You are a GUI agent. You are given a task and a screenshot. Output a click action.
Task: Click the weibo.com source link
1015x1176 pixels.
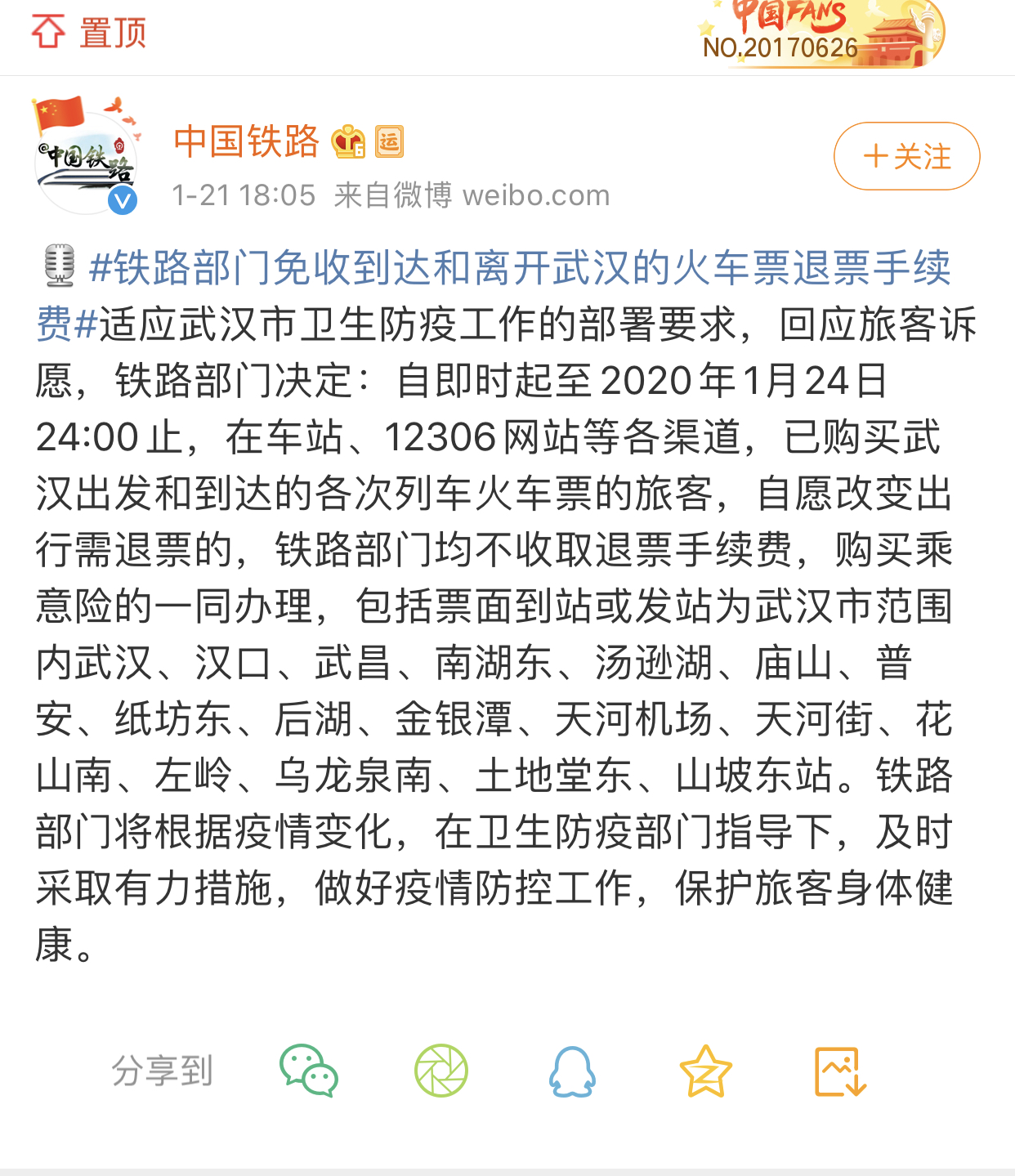(x=535, y=195)
